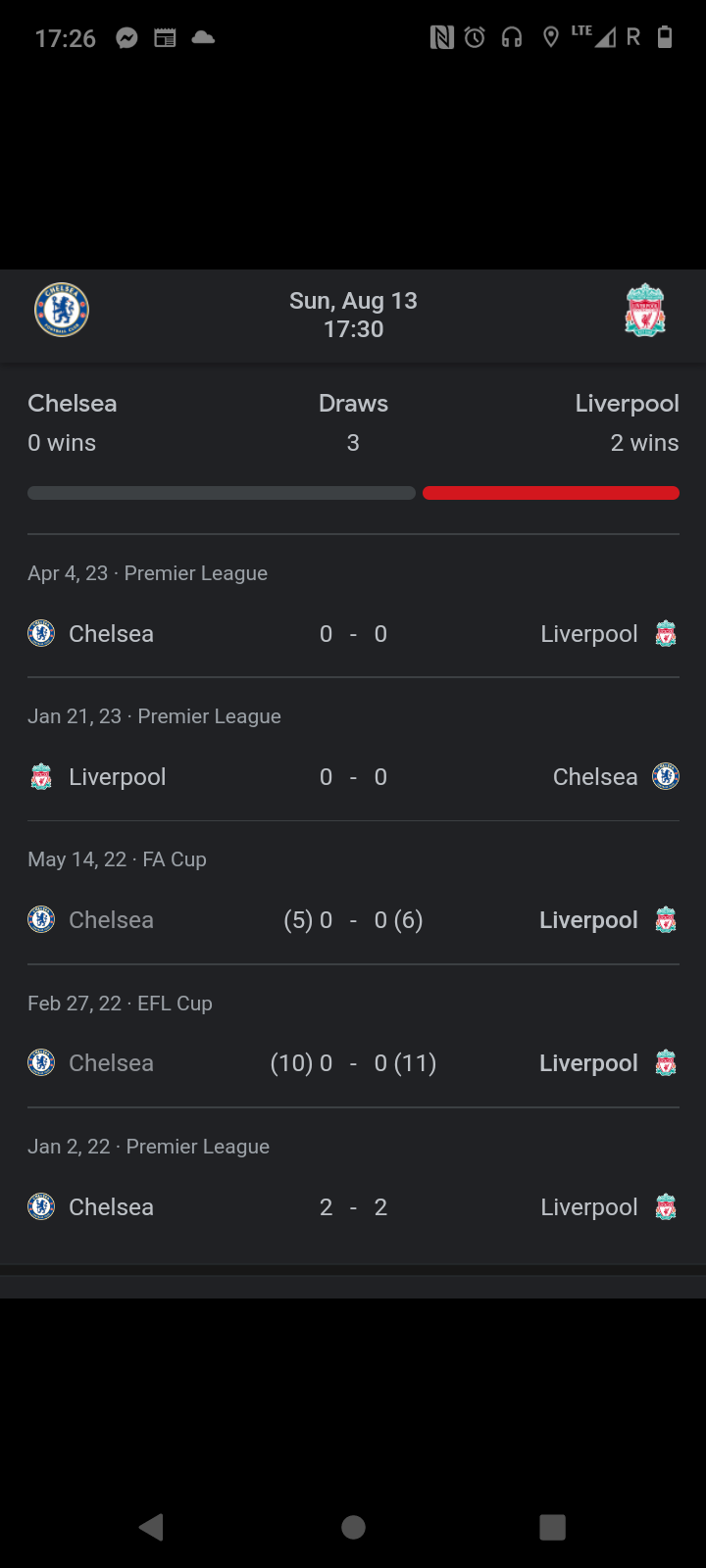Go back using the system back button
The width and height of the screenshot is (706, 1568).
pyautogui.click(x=152, y=1527)
